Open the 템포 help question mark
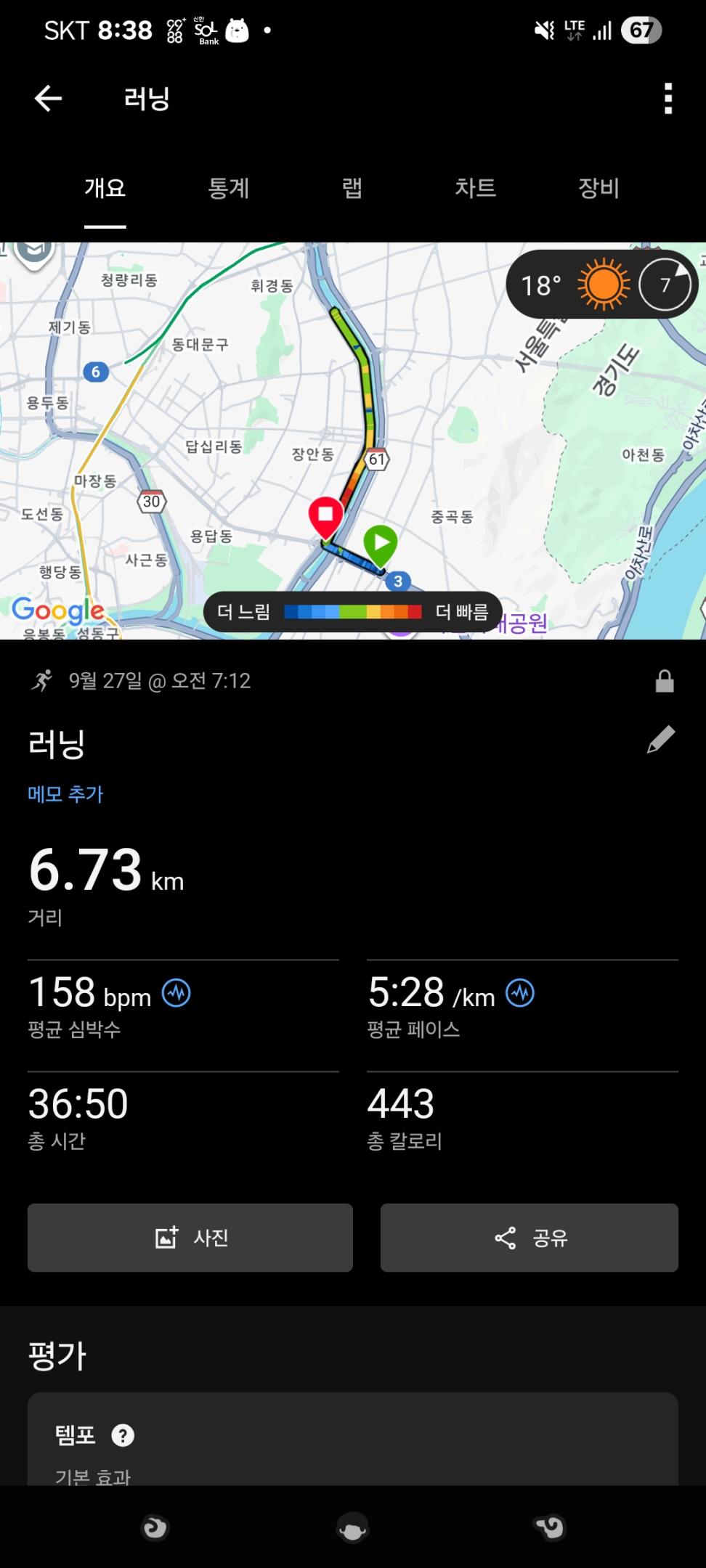This screenshot has width=706, height=1568. (123, 1435)
